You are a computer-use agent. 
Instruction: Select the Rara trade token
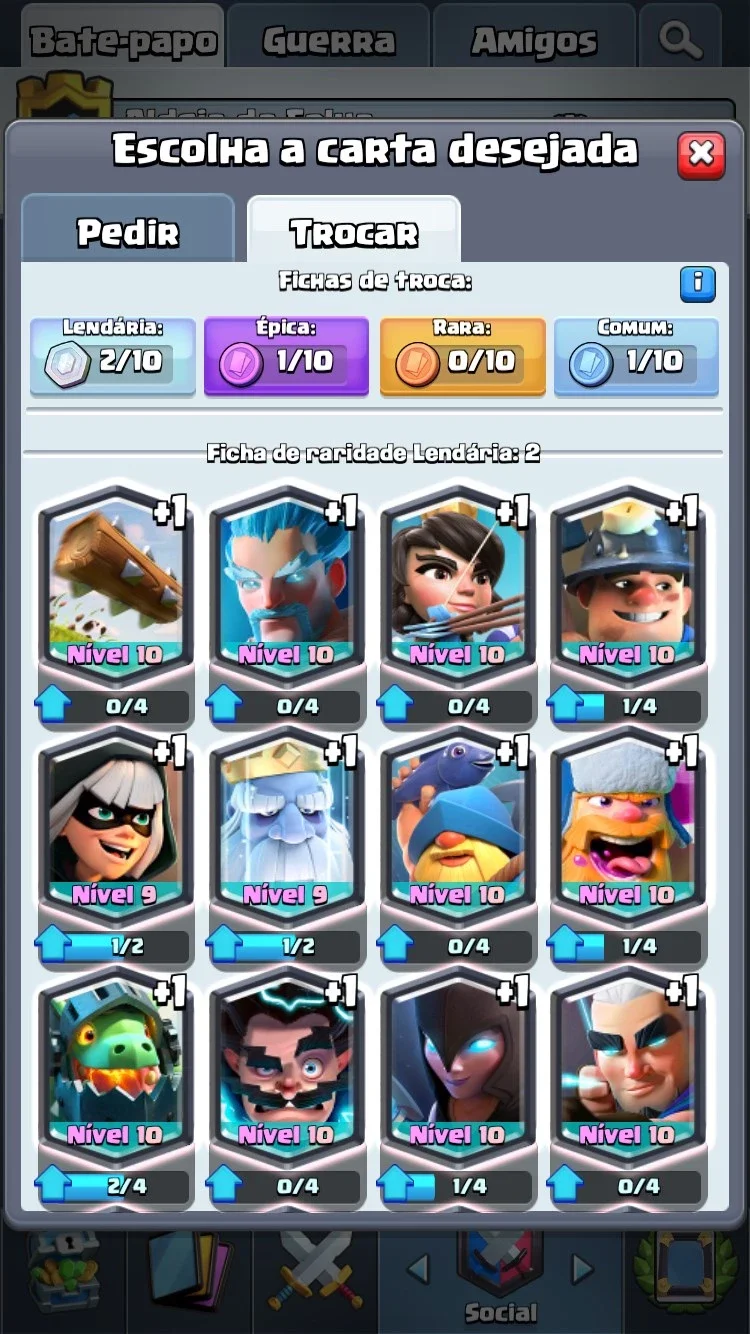(x=462, y=357)
